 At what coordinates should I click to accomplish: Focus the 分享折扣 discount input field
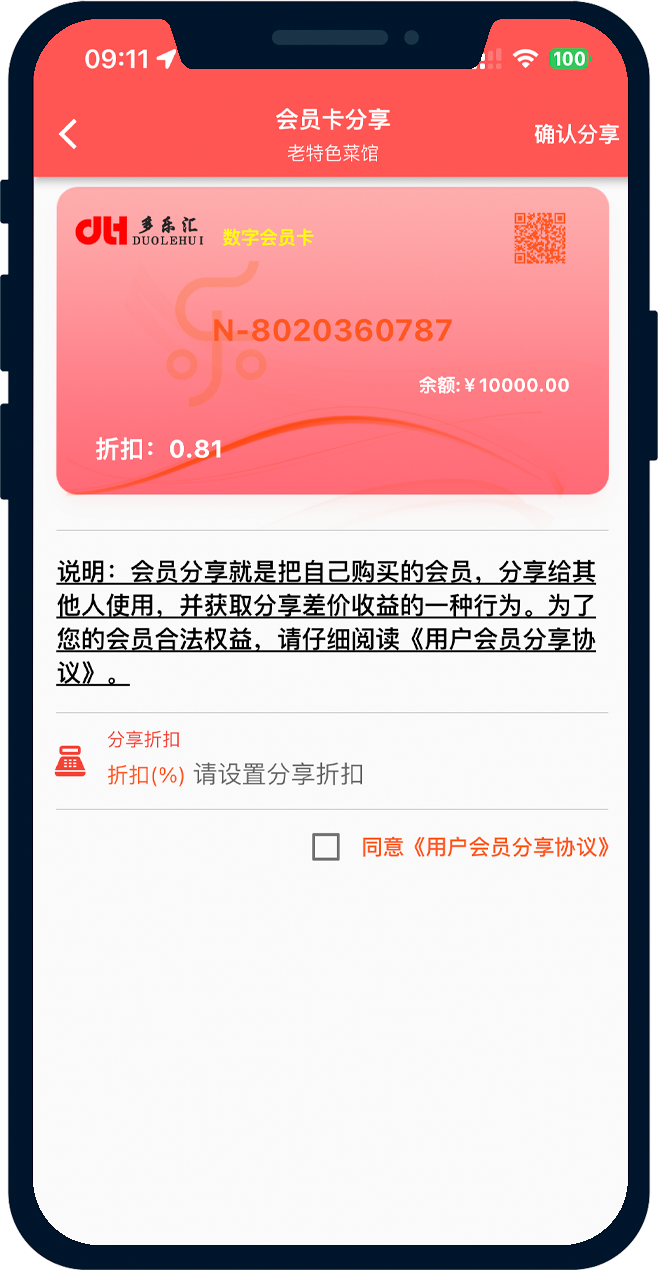pos(380,774)
